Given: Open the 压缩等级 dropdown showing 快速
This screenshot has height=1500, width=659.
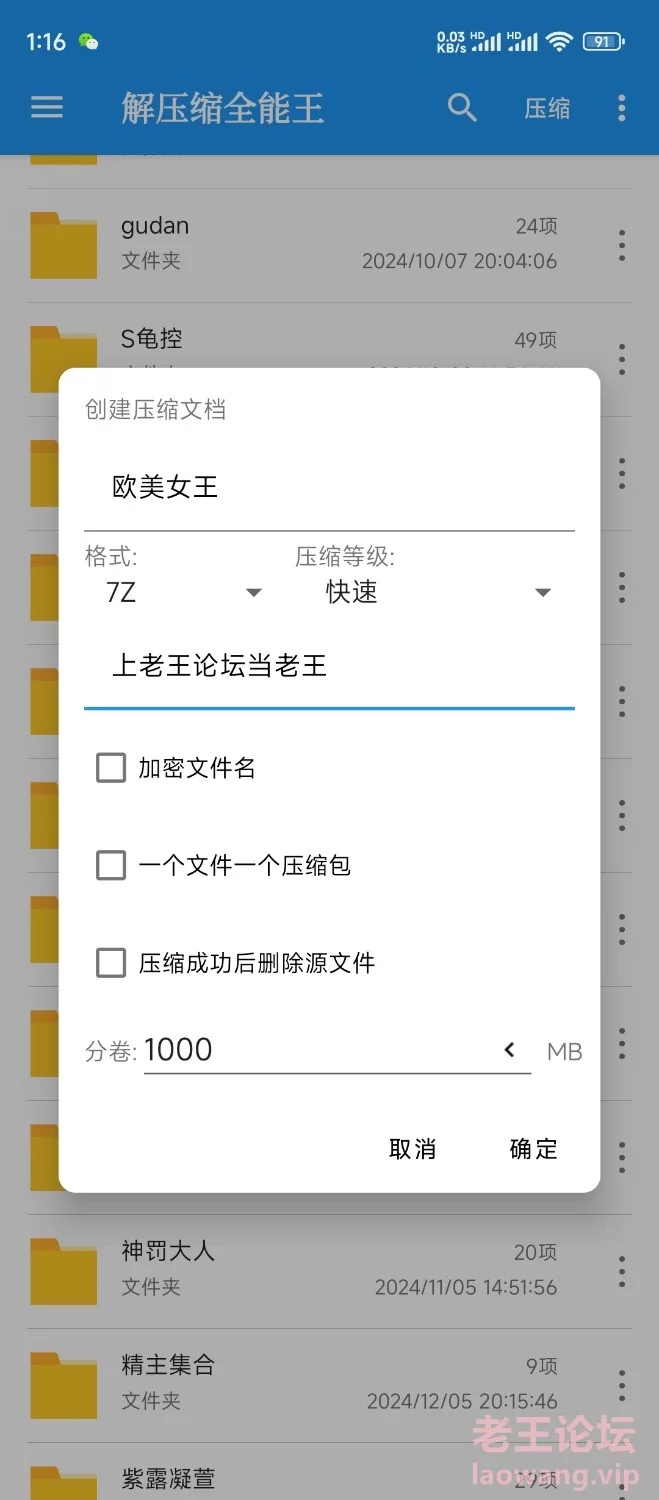Looking at the screenshot, I should click(437, 592).
